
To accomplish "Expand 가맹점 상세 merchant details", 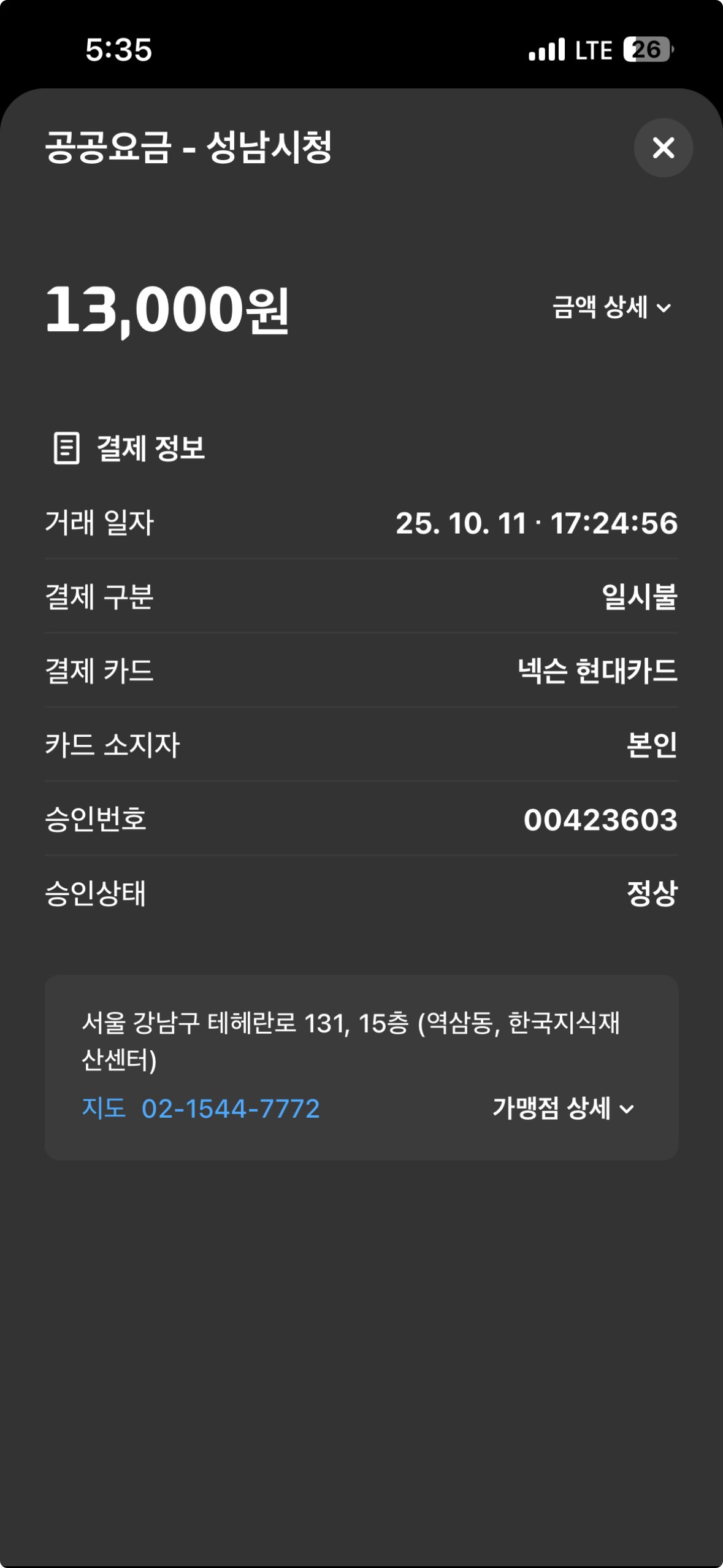I will point(563,1108).
